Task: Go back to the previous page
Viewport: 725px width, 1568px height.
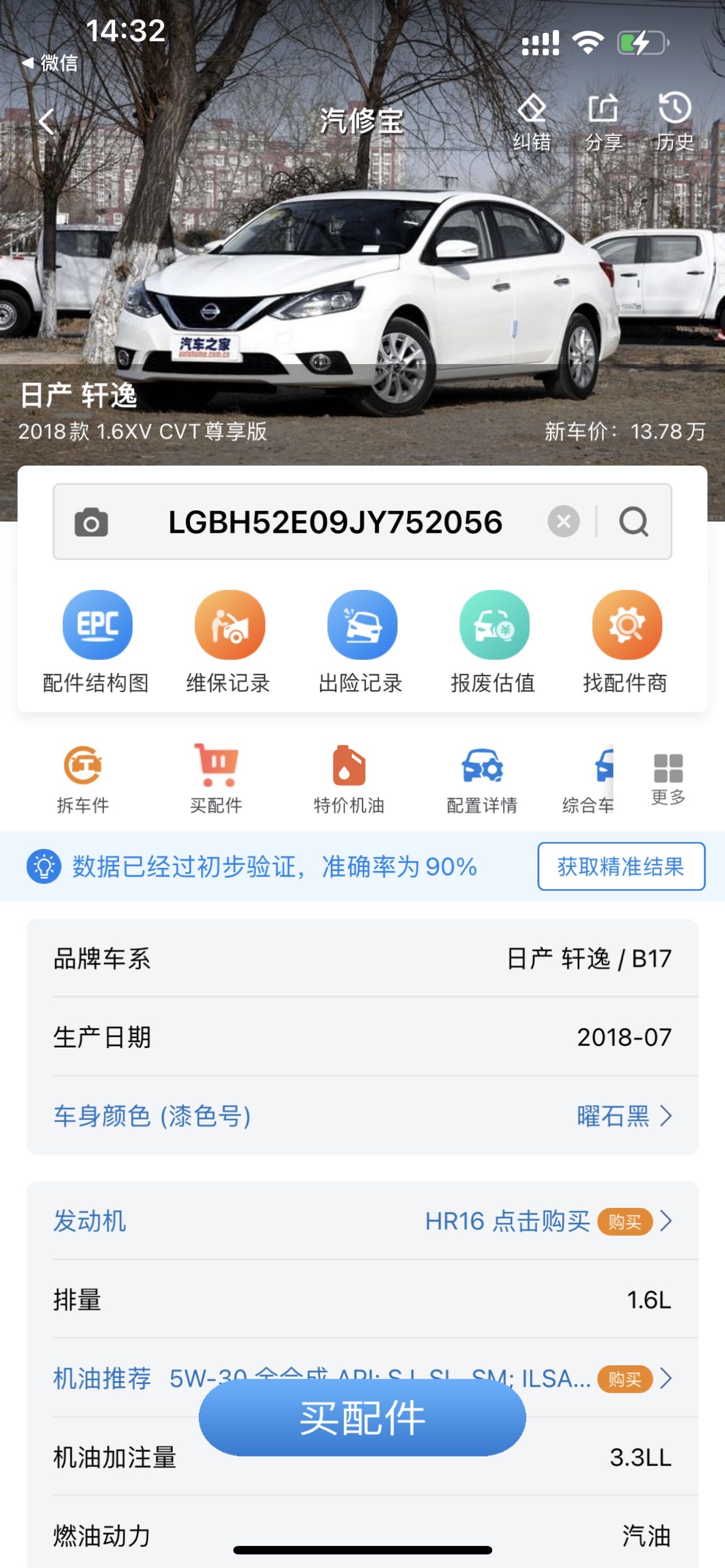Action: point(46,121)
